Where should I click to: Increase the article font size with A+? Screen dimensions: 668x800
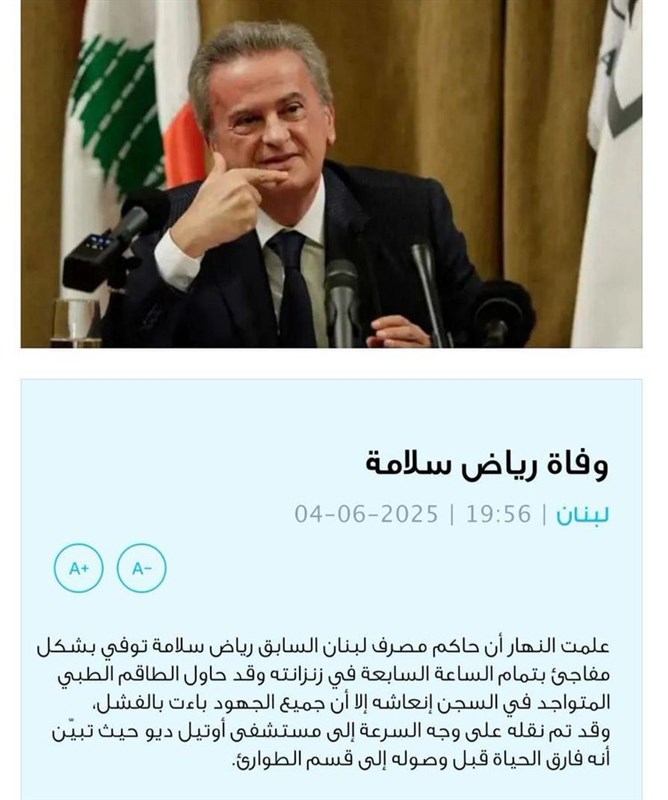(x=78, y=568)
